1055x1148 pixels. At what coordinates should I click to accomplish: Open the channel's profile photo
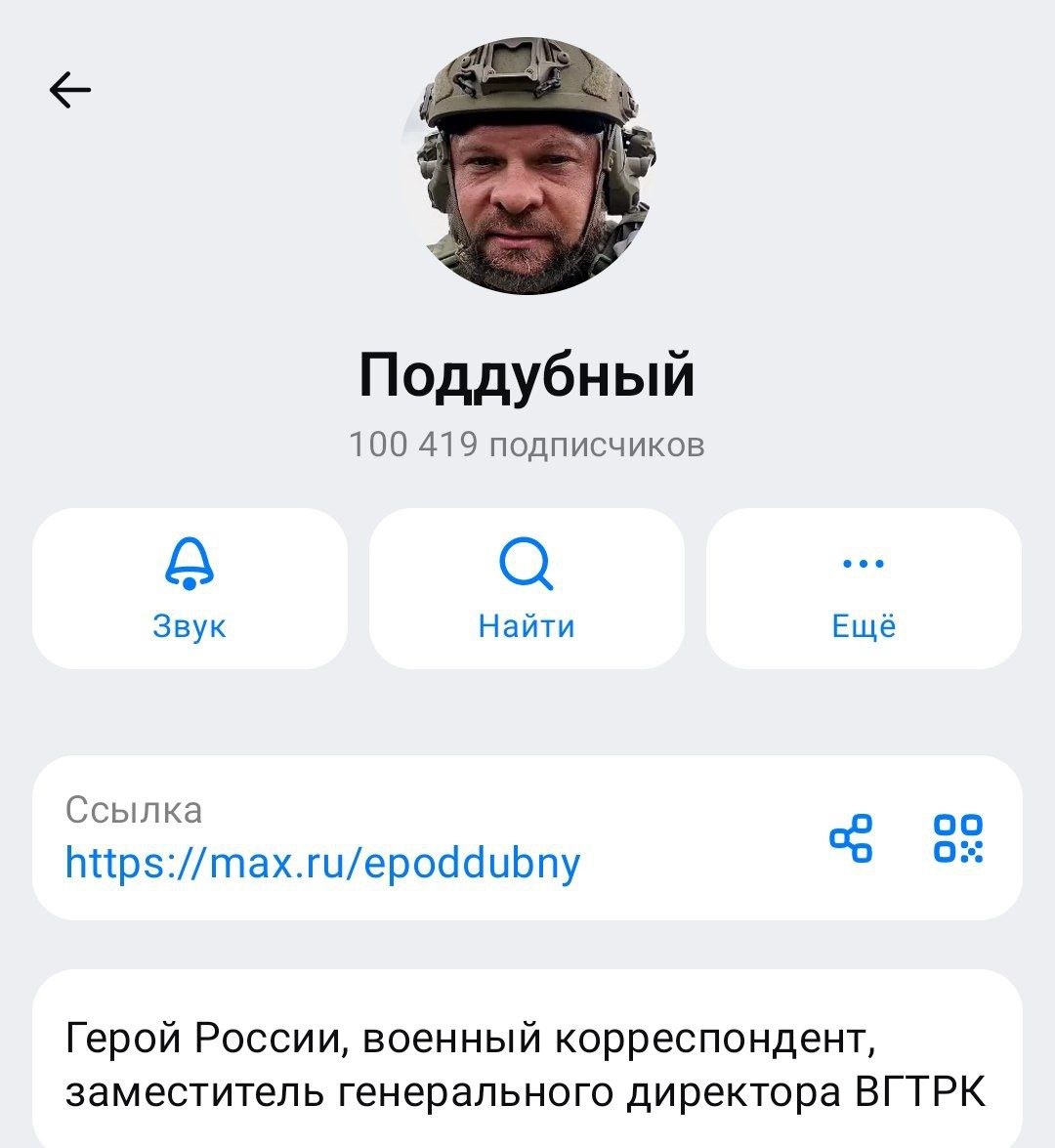(x=527, y=166)
